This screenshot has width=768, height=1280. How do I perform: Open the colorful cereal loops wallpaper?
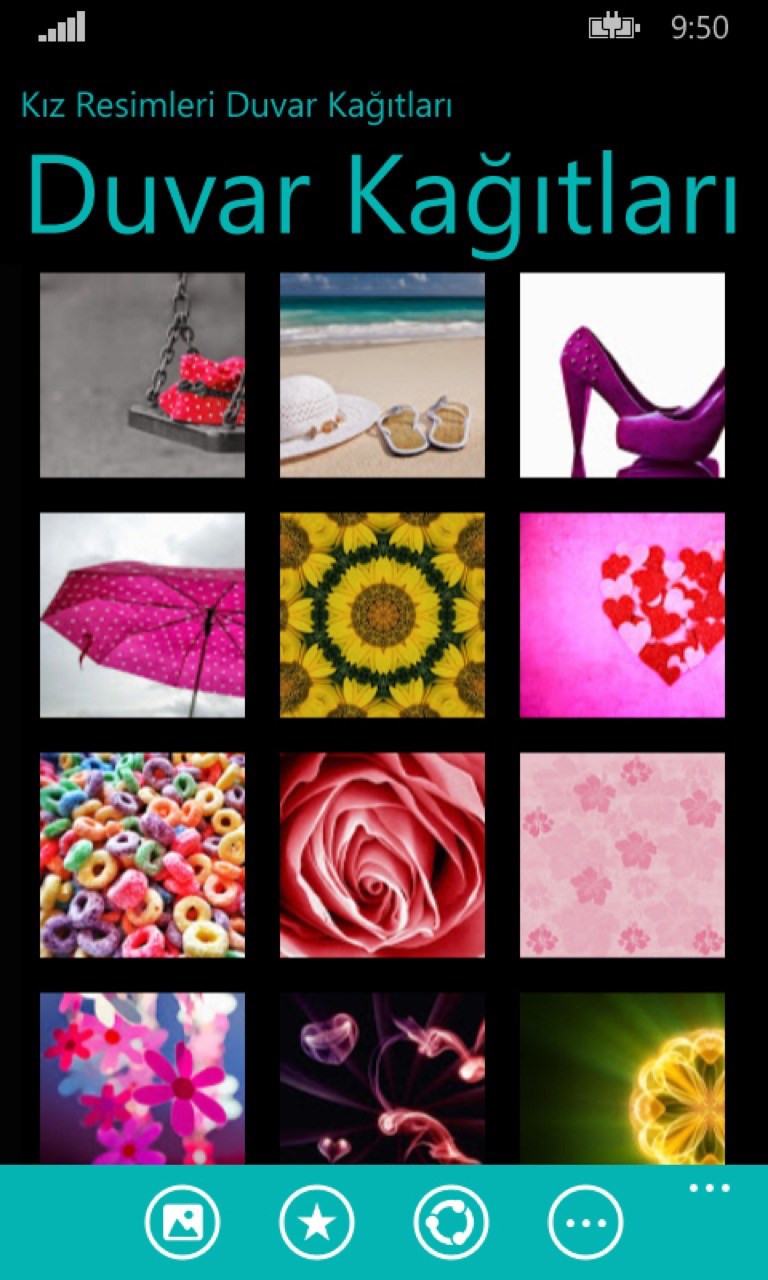[142, 855]
